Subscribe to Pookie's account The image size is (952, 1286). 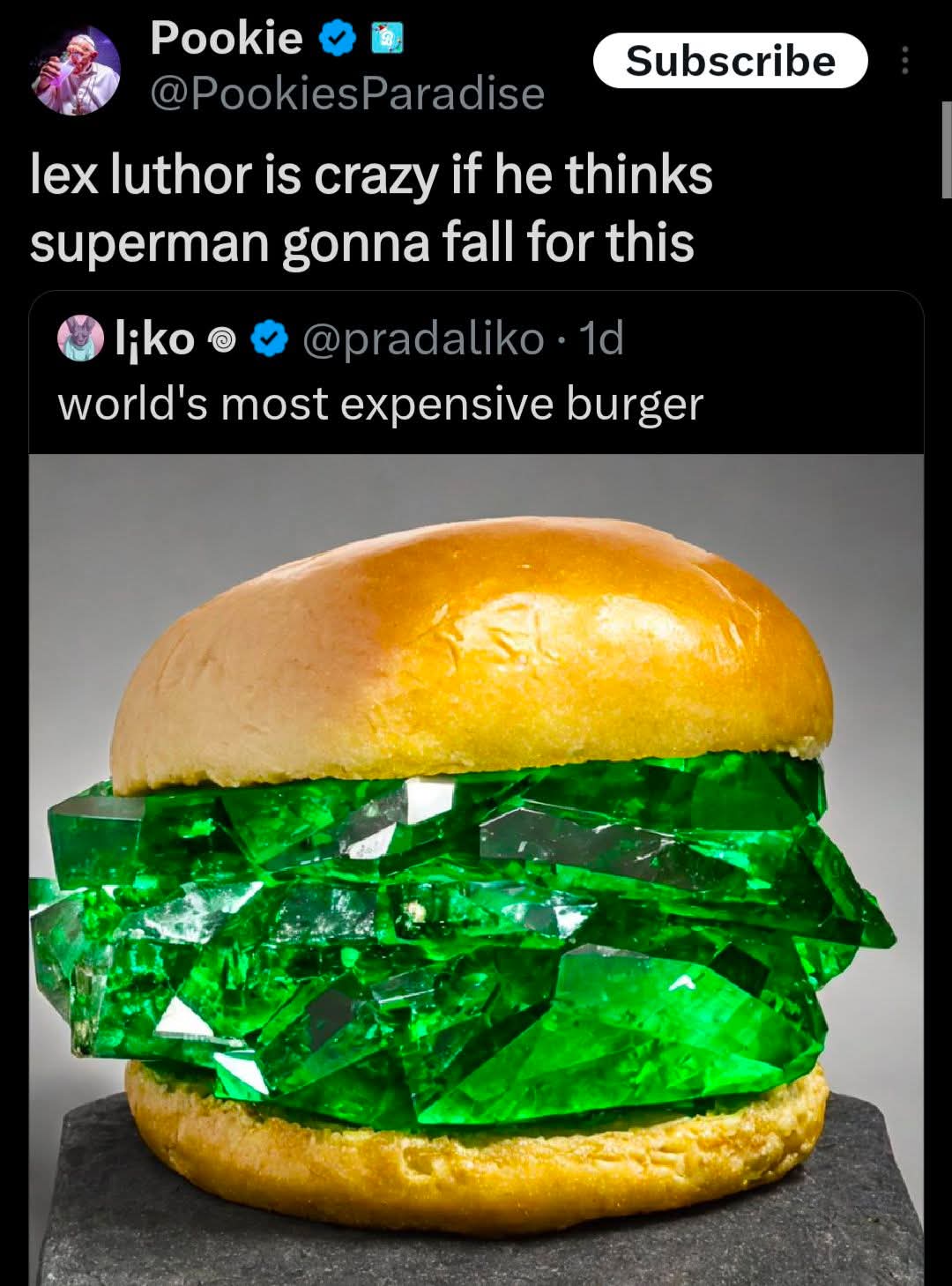click(x=730, y=61)
